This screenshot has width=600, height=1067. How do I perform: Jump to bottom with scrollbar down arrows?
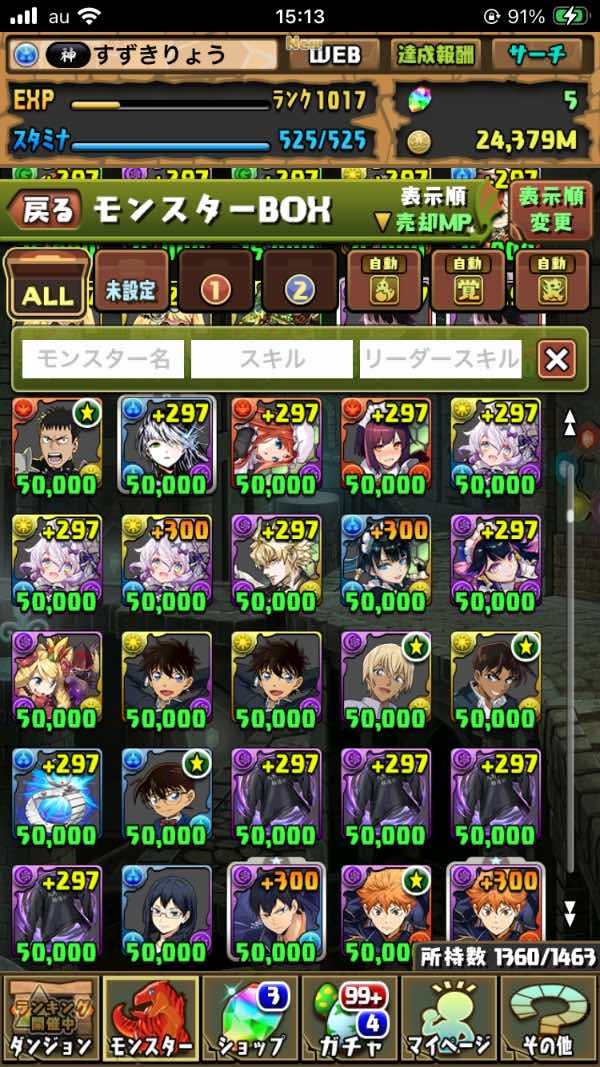click(x=570, y=912)
